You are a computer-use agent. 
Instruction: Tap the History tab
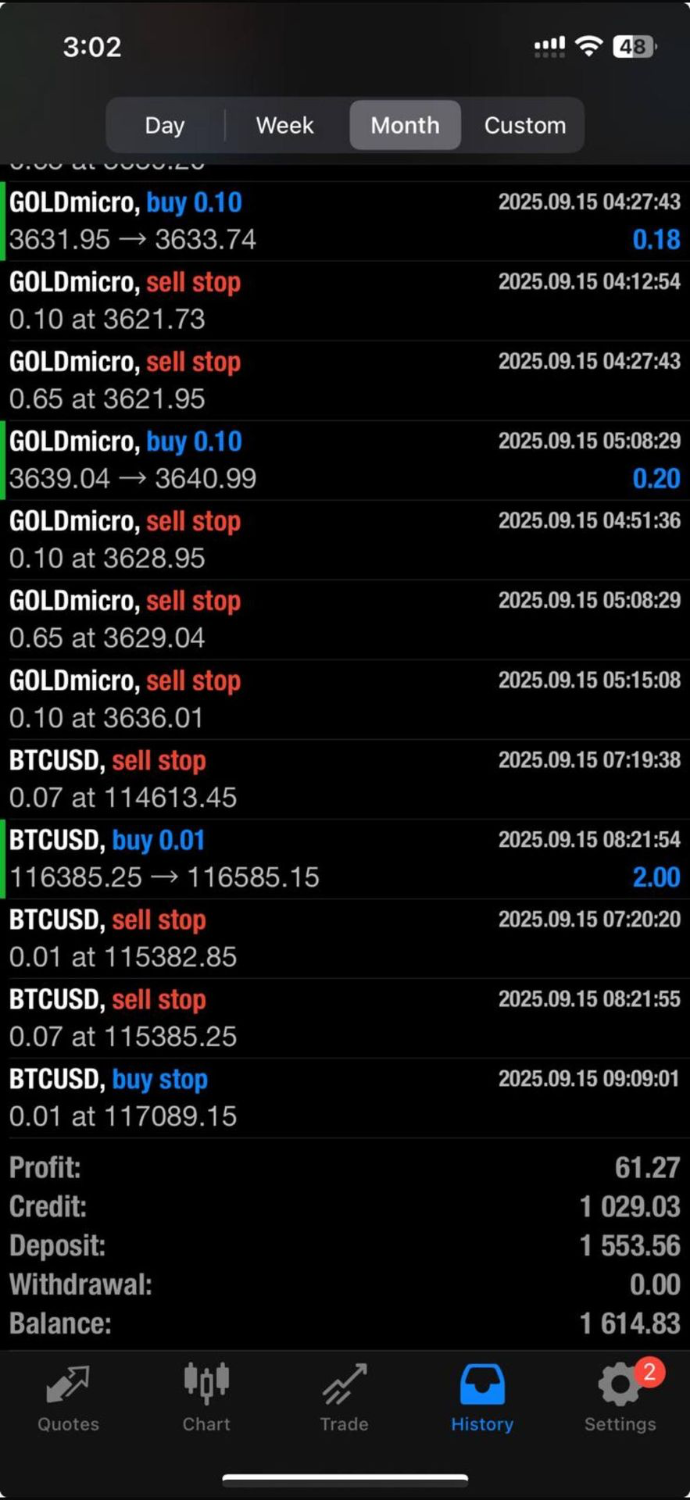tap(482, 1400)
